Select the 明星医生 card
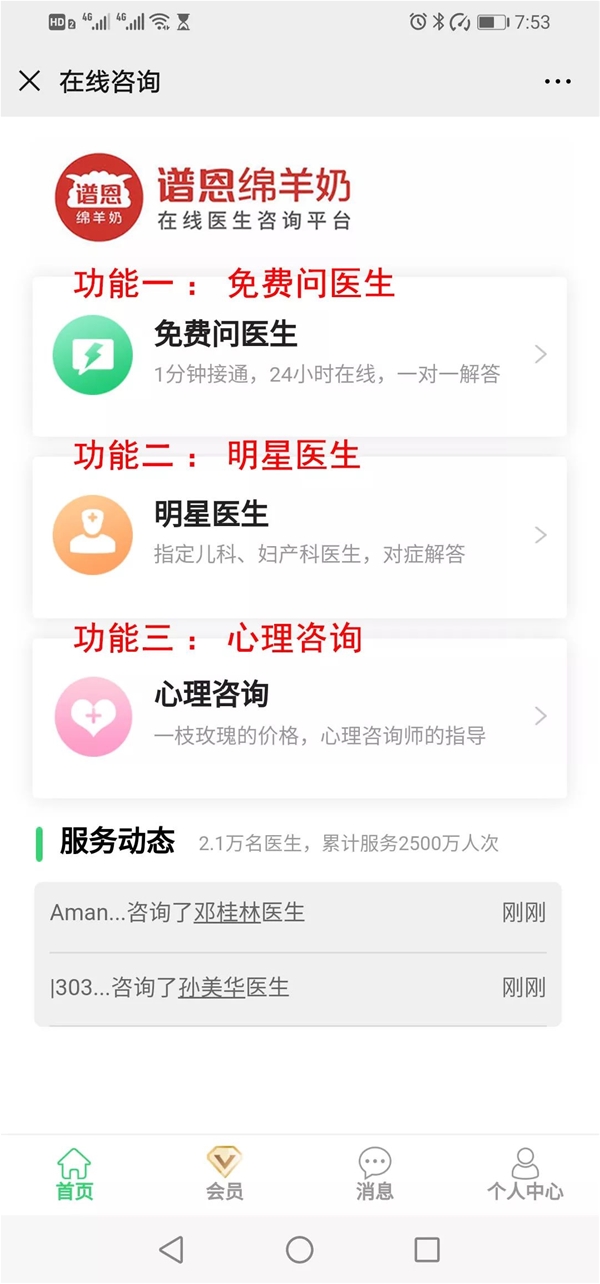Screen dimensions: 600x1284 tap(299, 536)
